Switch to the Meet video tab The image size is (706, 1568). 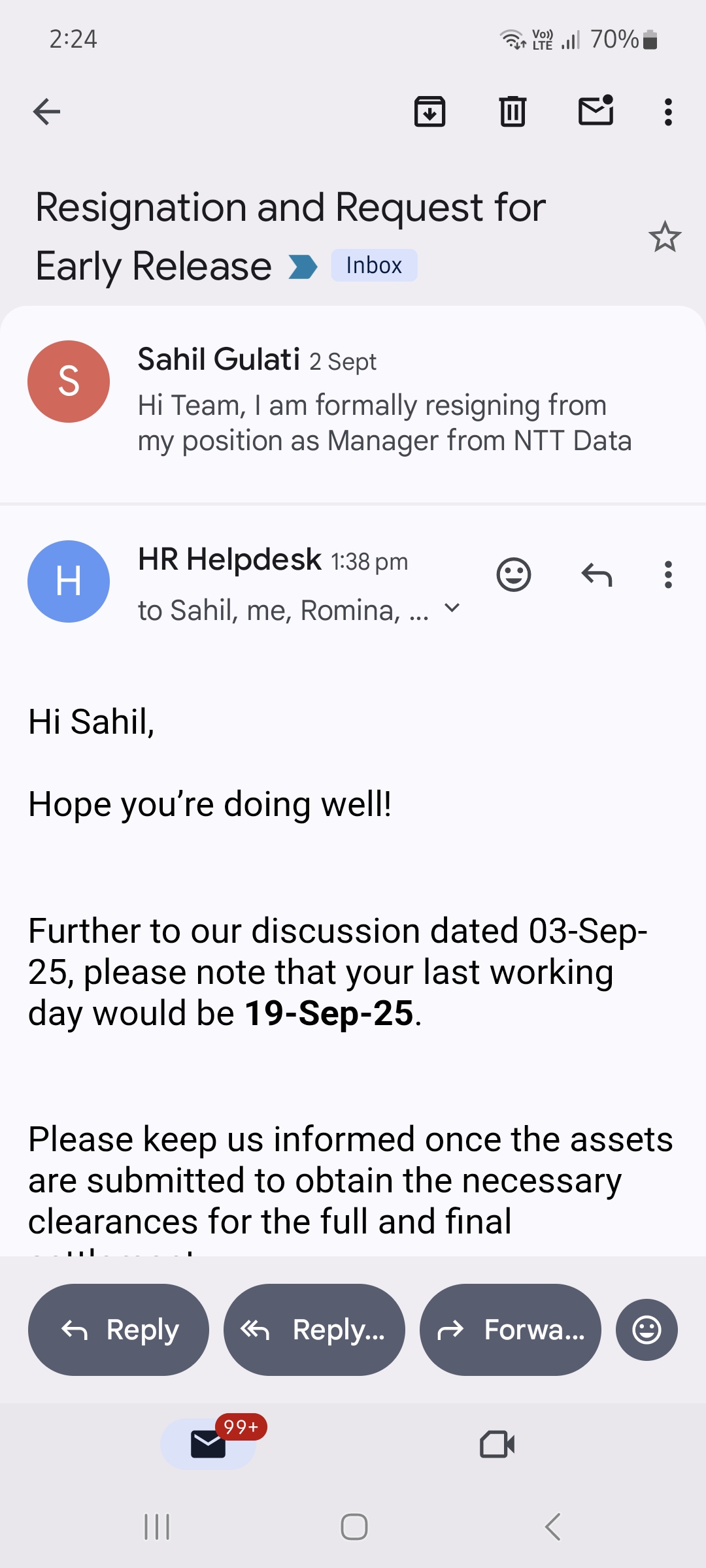497,1444
